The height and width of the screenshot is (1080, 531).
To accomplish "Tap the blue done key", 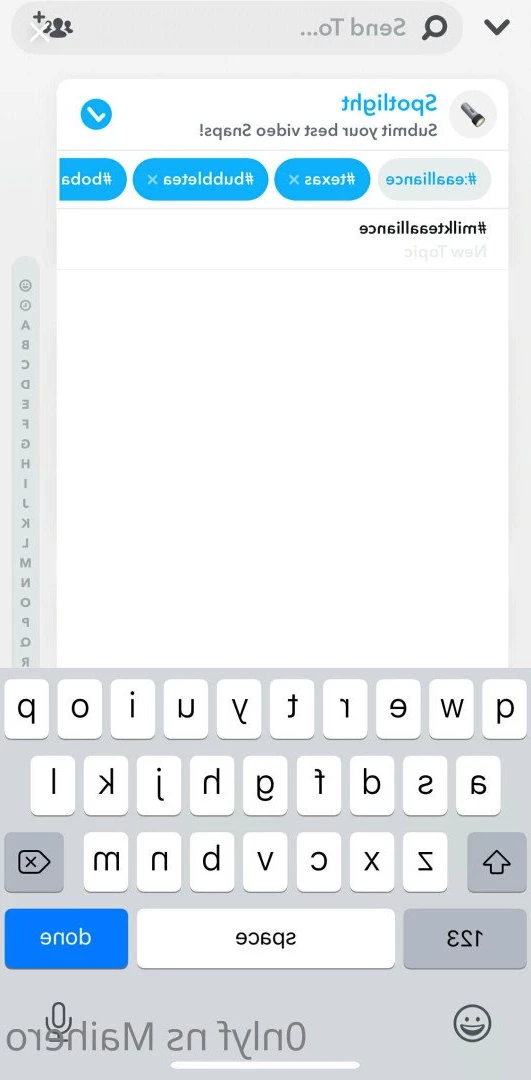I will (66, 938).
